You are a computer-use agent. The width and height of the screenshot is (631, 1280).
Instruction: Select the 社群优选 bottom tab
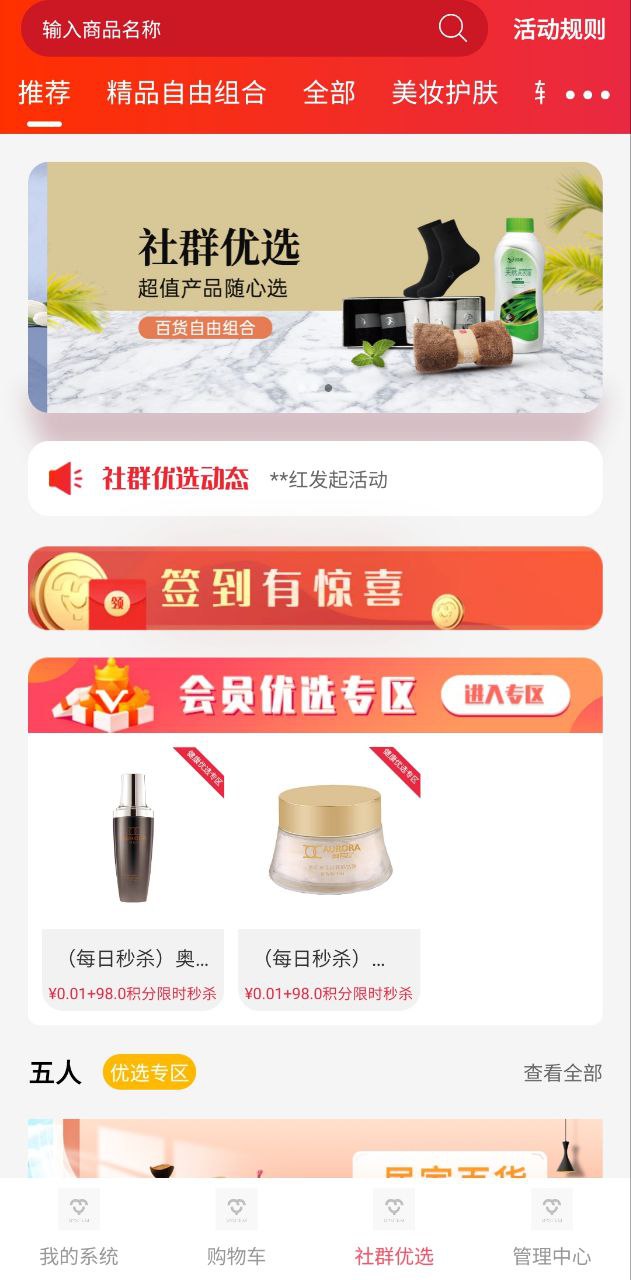click(x=394, y=1229)
